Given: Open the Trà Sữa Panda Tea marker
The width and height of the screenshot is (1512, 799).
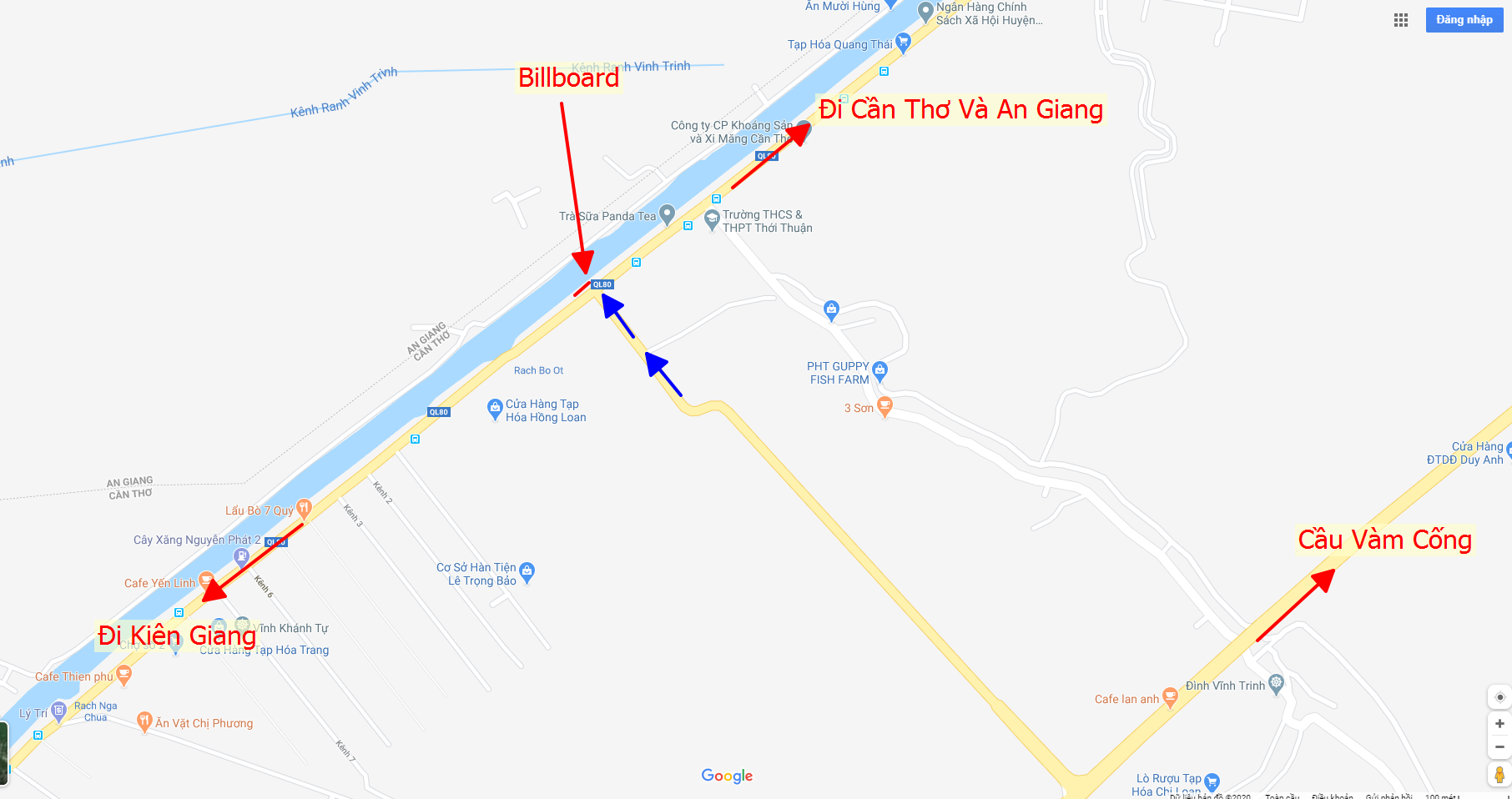Looking at the screenshot, I should click(667, 214).
